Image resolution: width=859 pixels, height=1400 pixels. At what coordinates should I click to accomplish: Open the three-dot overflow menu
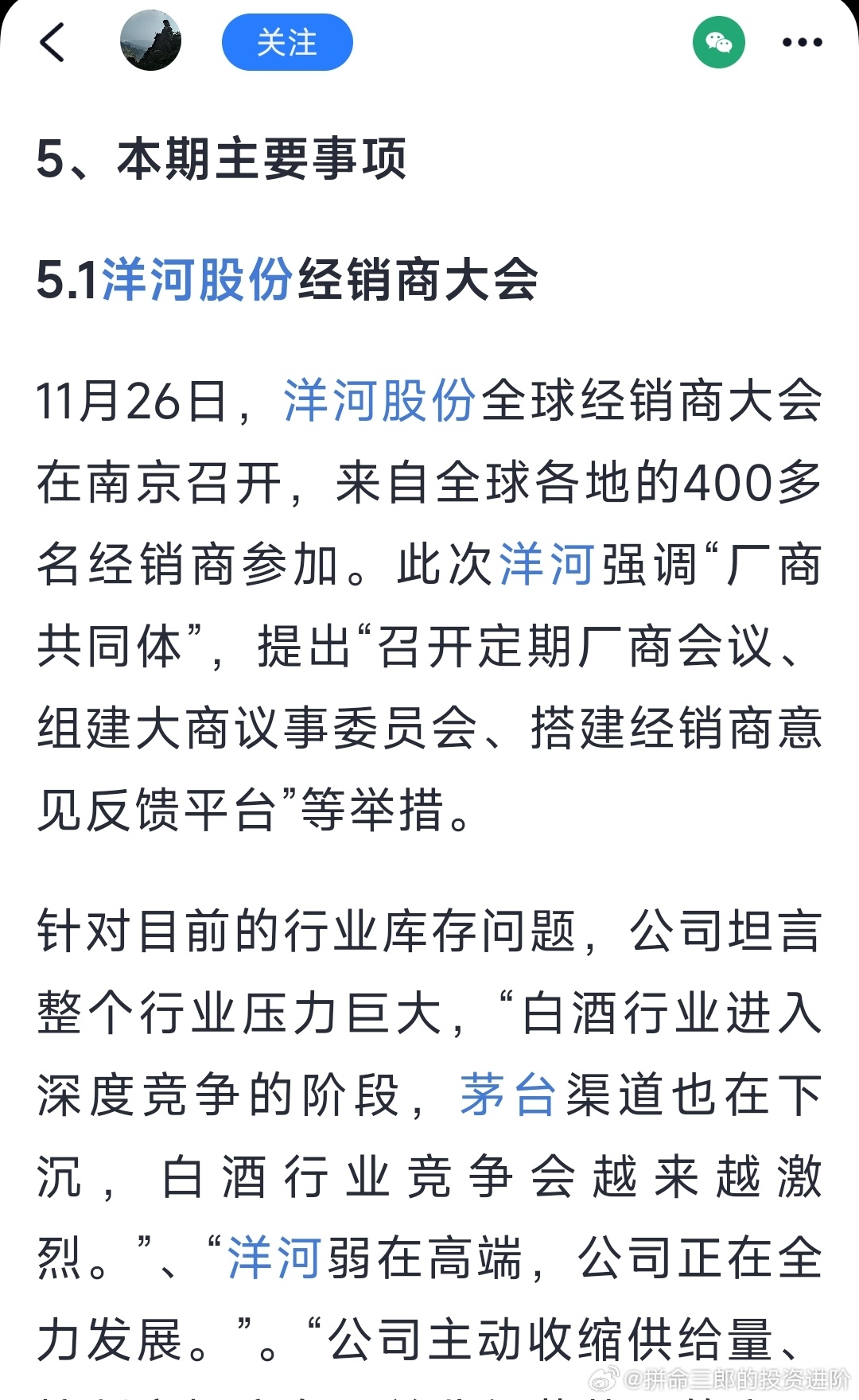(802, 42)
